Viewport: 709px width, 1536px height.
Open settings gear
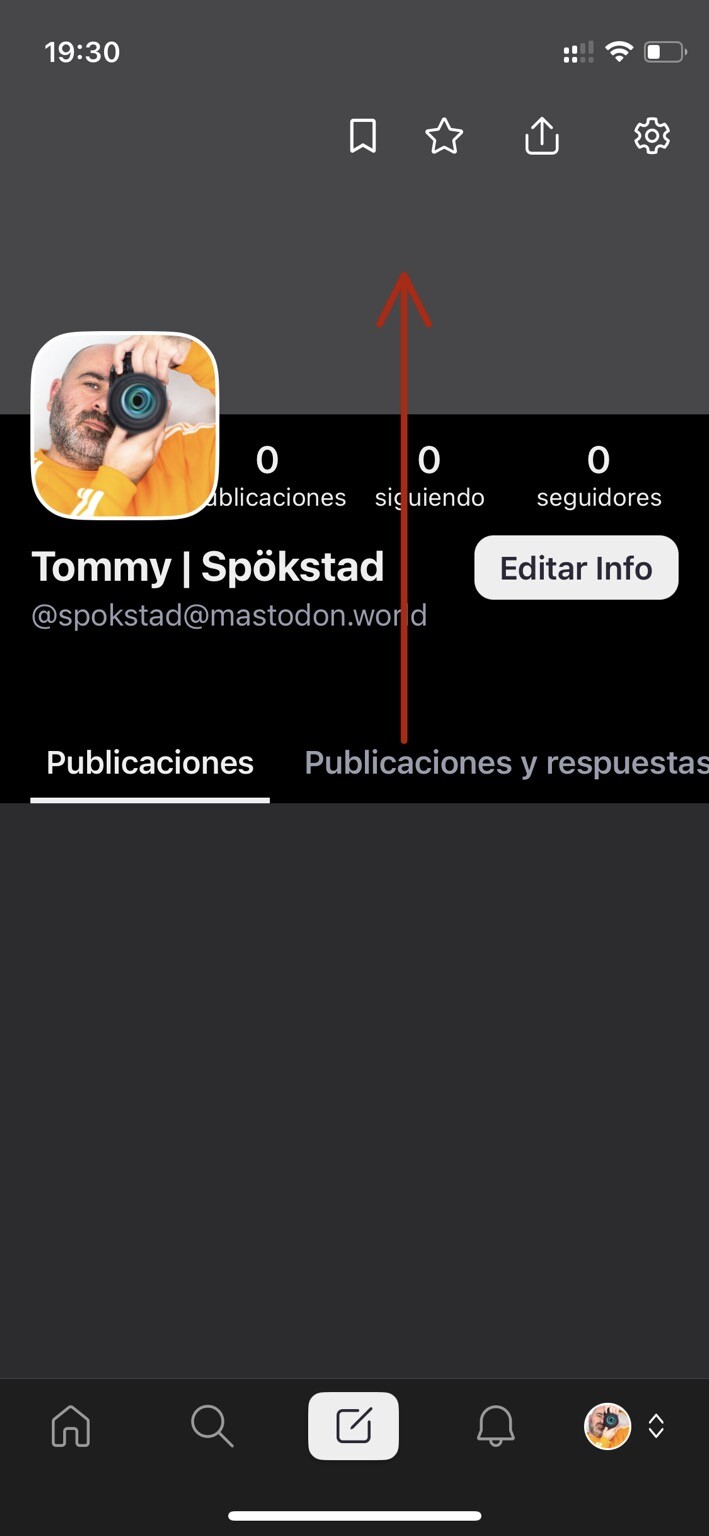tap(652, 136)
